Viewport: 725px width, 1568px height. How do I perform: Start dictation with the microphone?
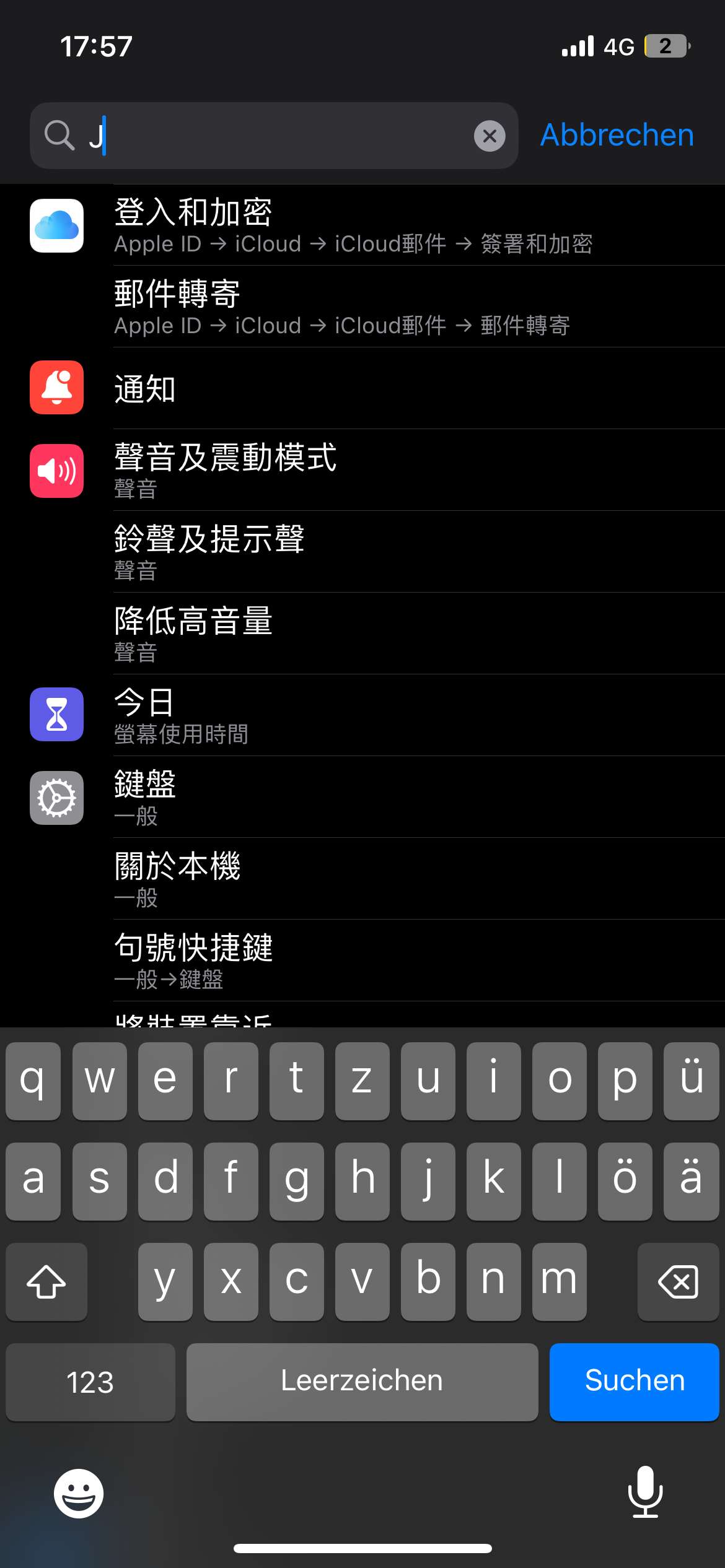(x=645, y=1492)
